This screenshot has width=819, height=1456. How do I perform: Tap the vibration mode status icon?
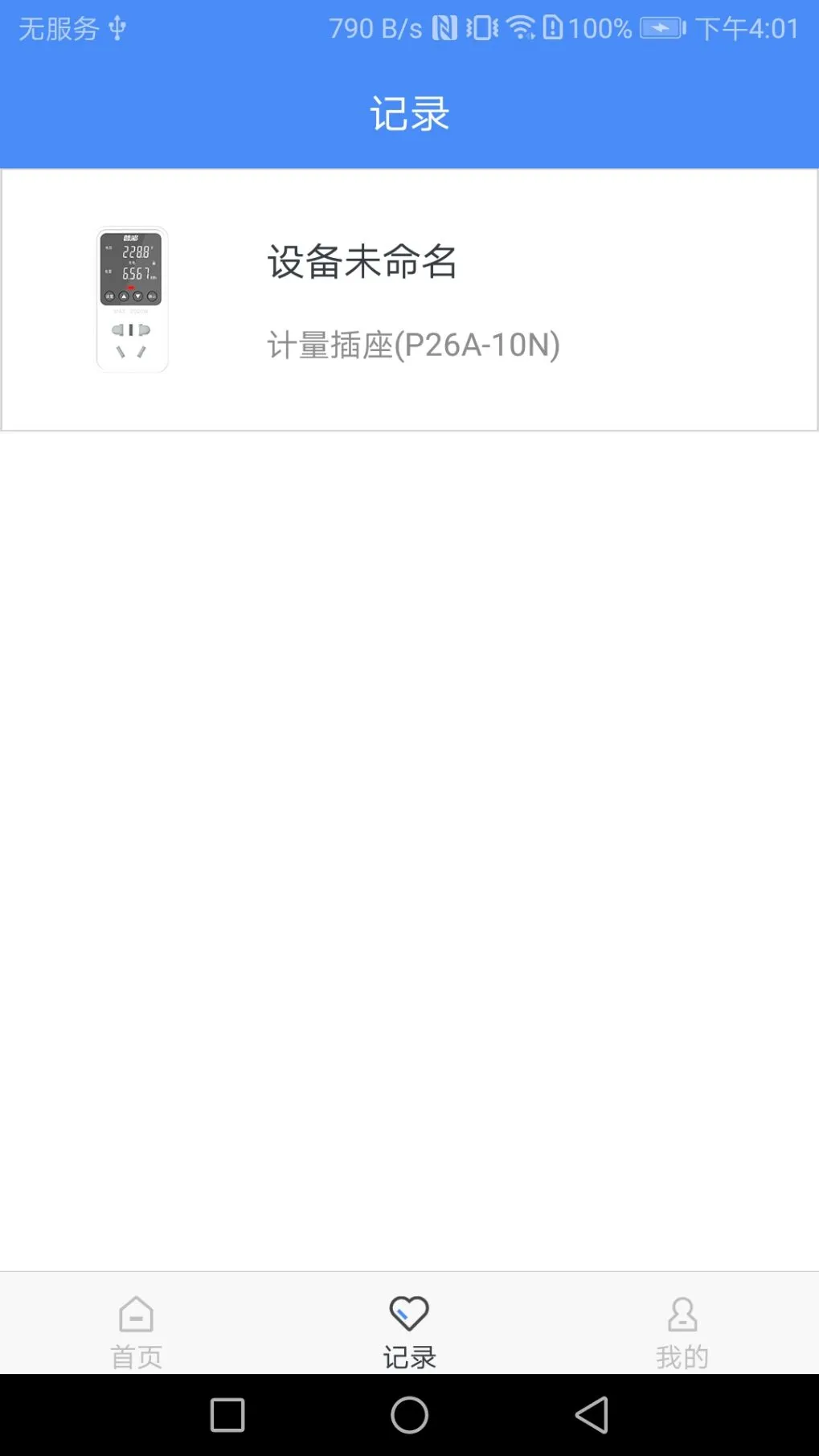click(481, 28)
